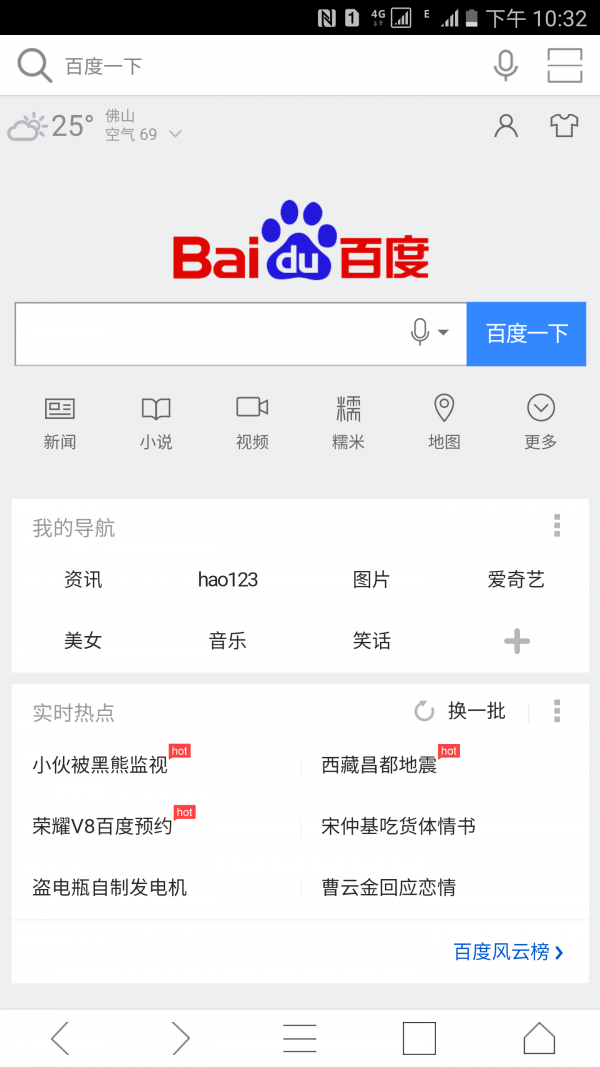Start voice search from the top address bar
The height and width of the screenshot is (1067, 600).
coord(506,66)
